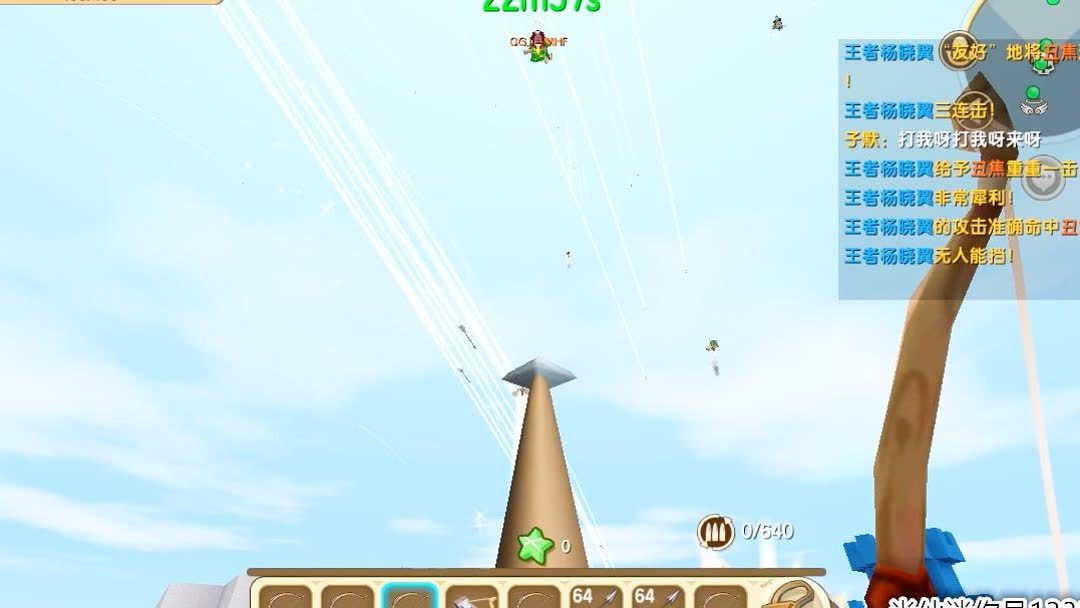Select the currently highlighted bow slot

[x=409, y=597]
